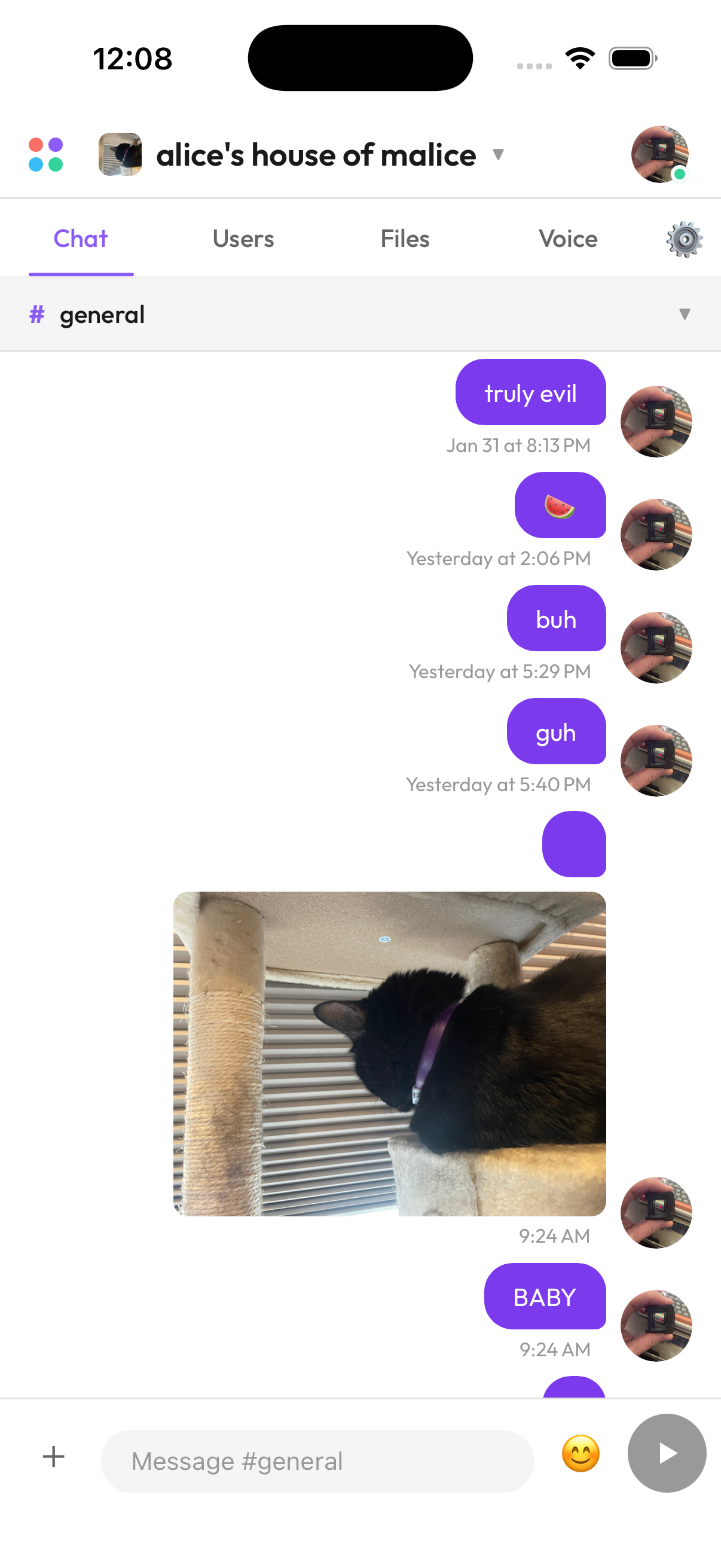
Task: Switch to the Users tab
Action: [243, 239]
